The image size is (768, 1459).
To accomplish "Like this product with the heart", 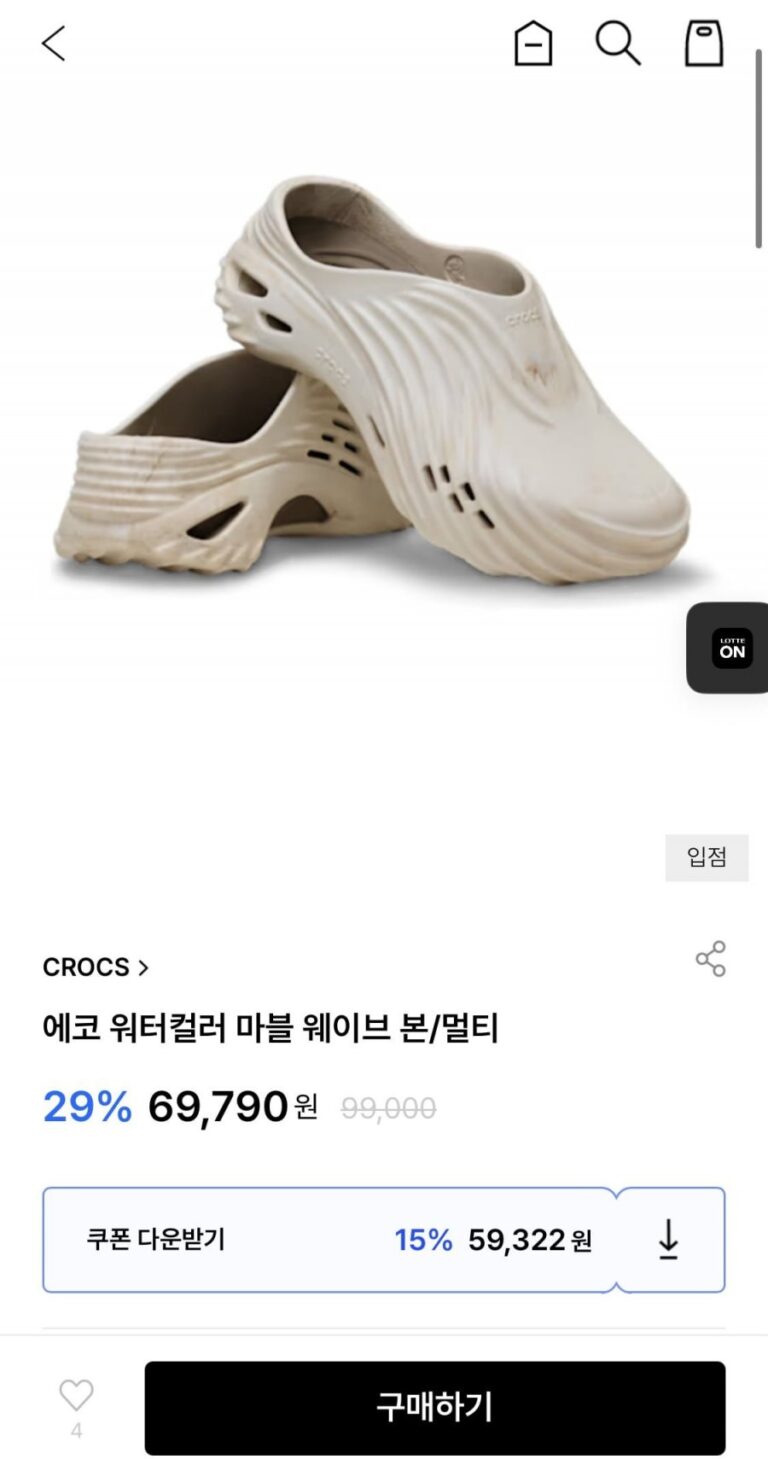I will click(76, 1396).
